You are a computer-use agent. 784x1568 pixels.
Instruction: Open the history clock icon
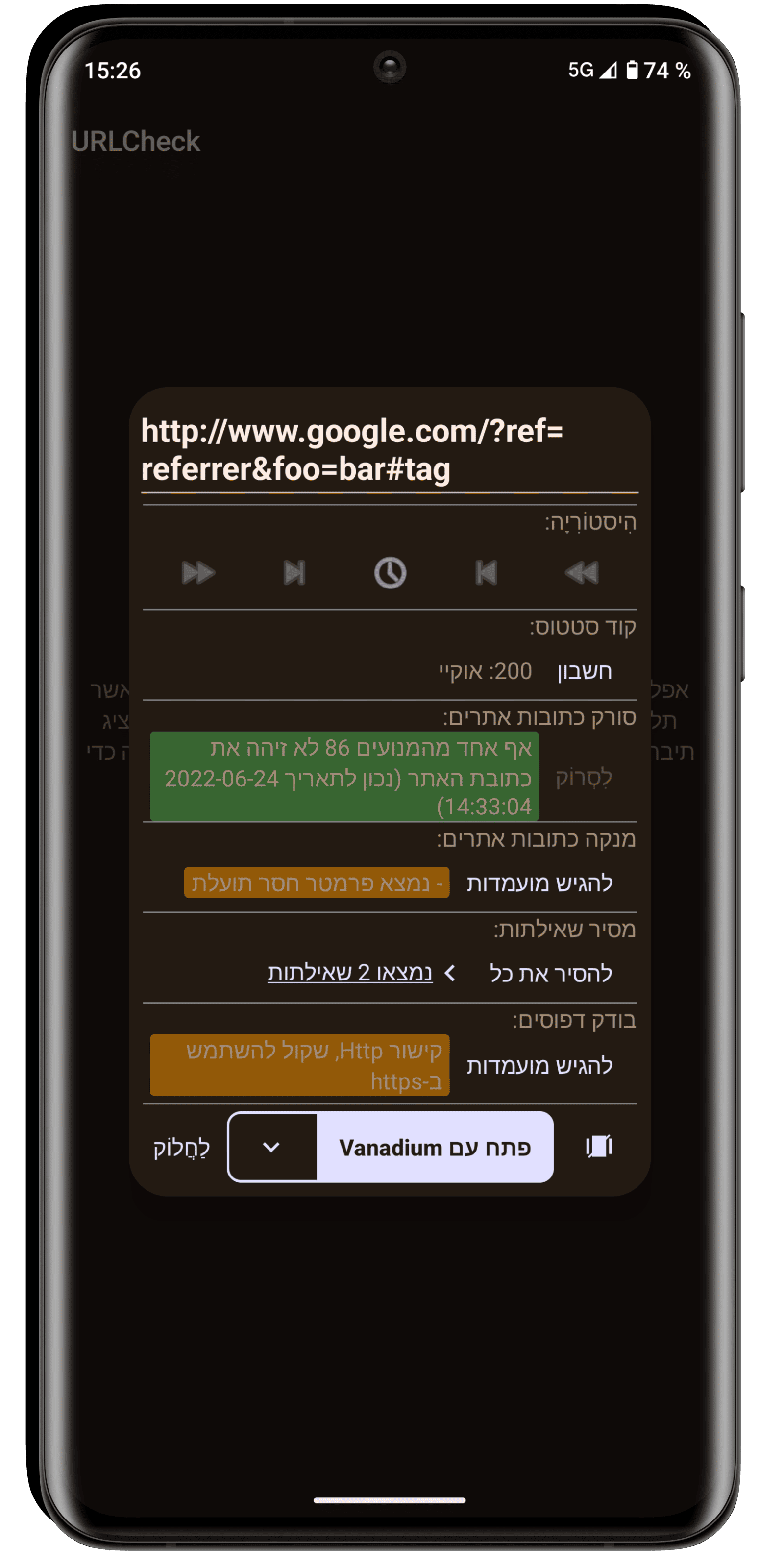(390, 573)
